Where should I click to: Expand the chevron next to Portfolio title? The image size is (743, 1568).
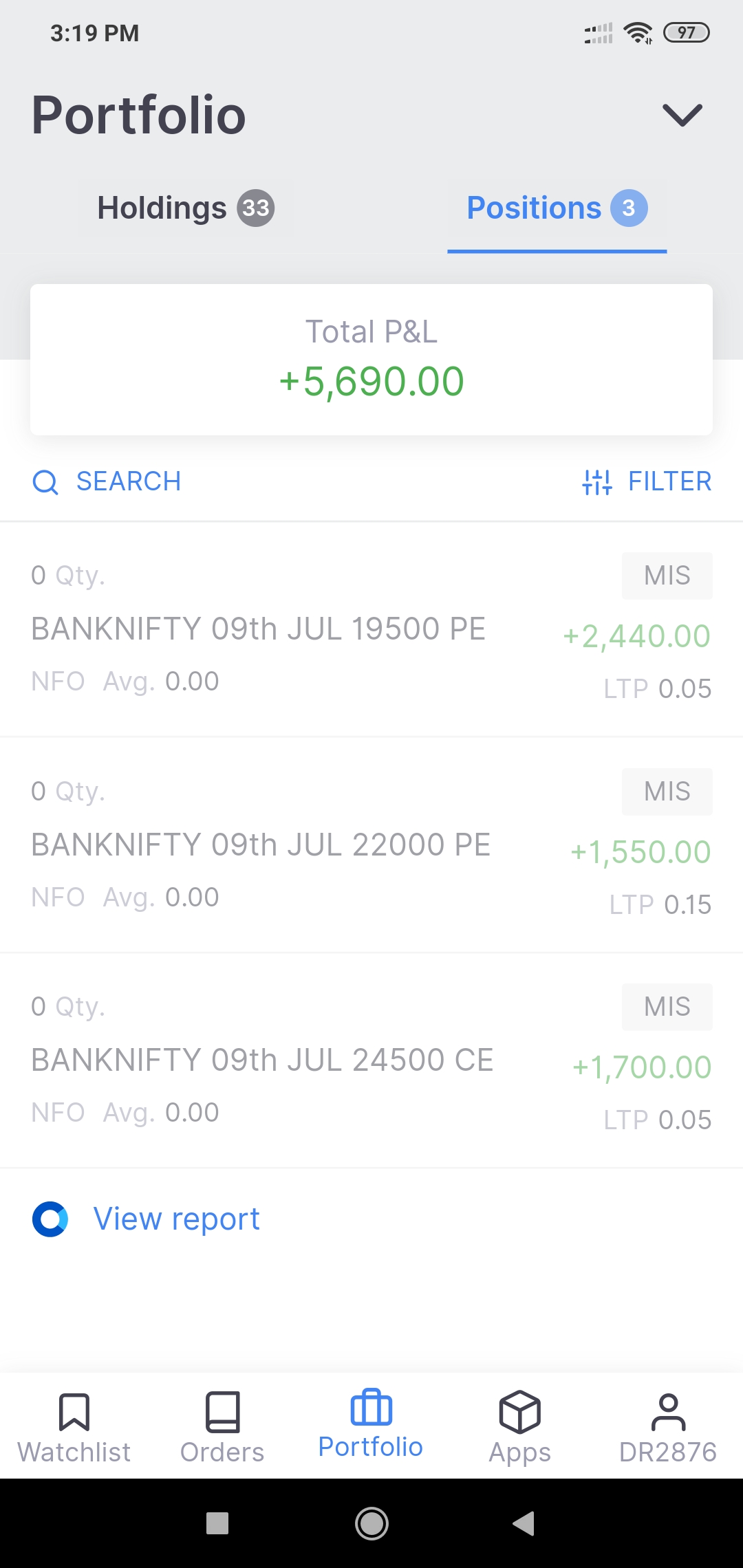coord(682,115)
